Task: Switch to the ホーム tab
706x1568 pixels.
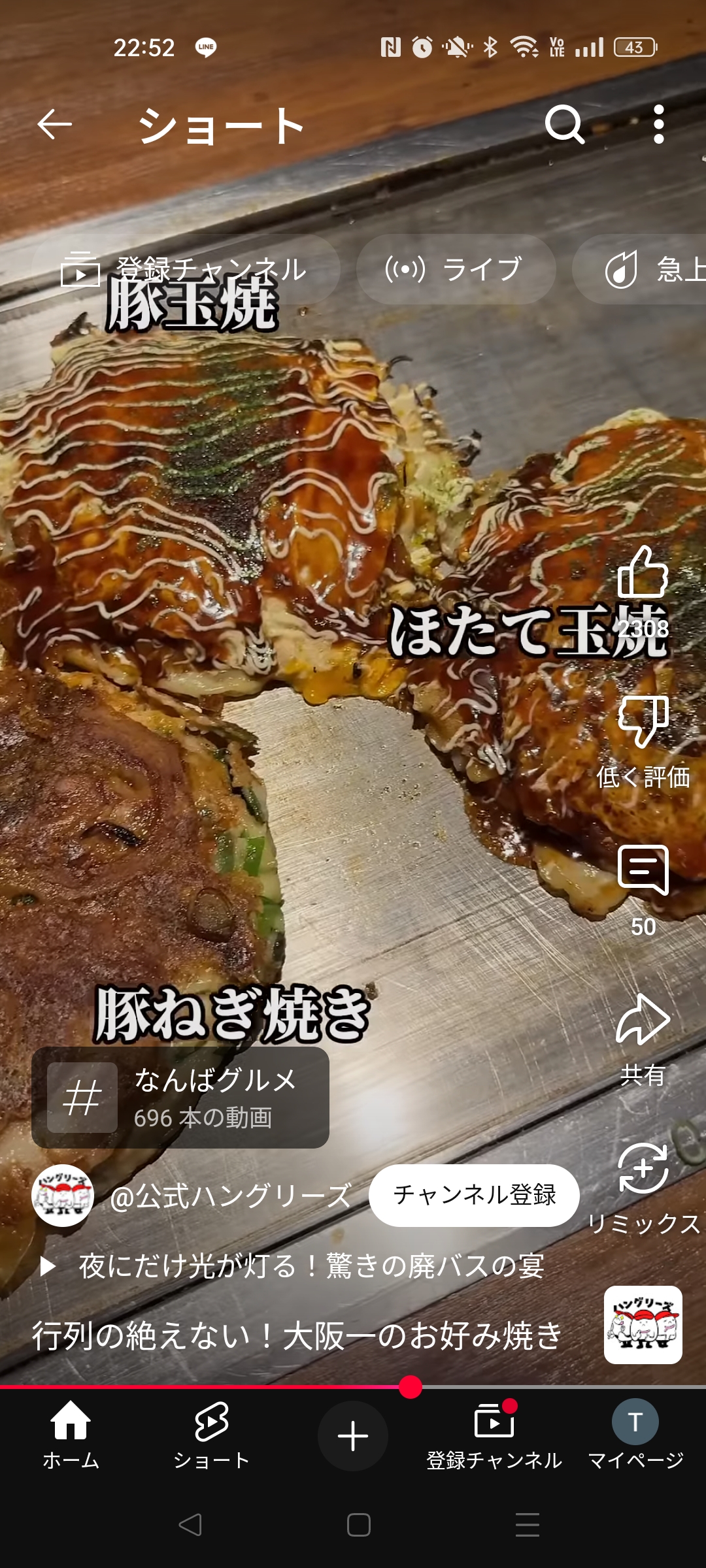Action: pyautogui.click(x=71, y=1435)
